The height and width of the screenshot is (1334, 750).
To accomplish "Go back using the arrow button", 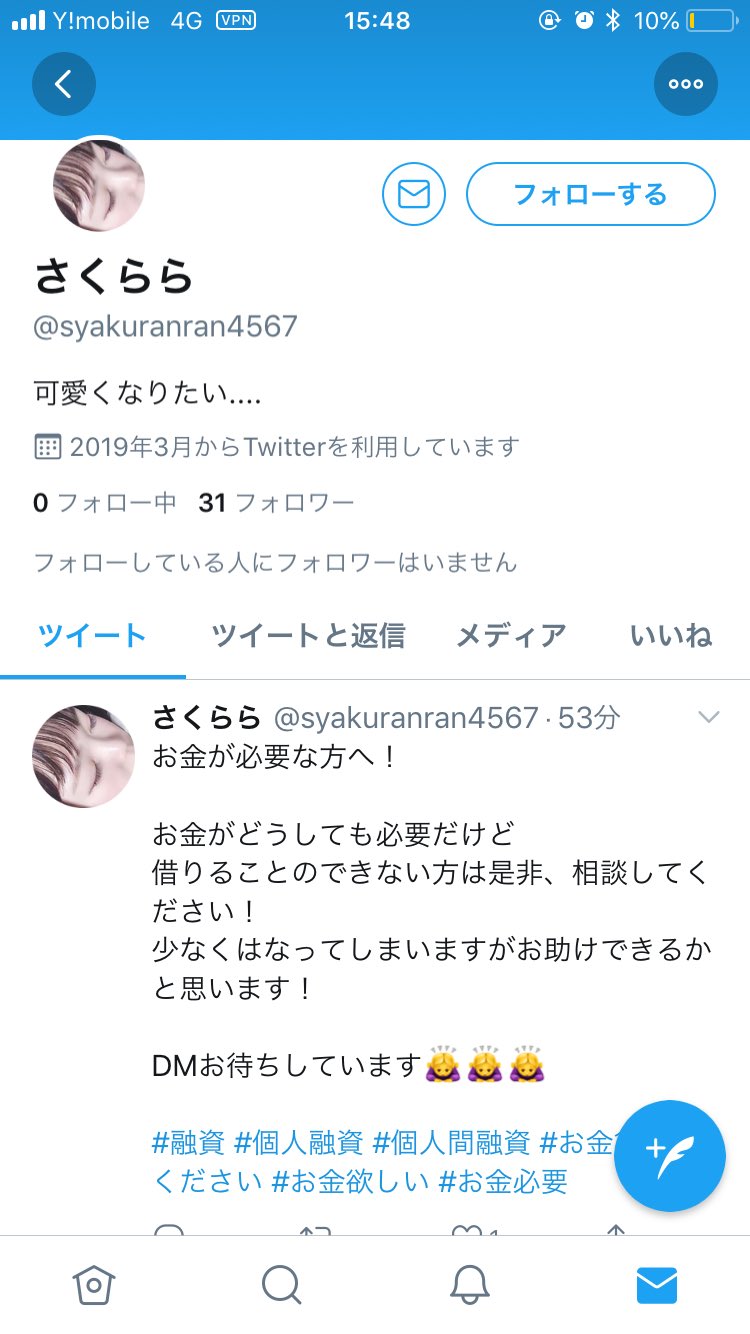I will [64, 84].
